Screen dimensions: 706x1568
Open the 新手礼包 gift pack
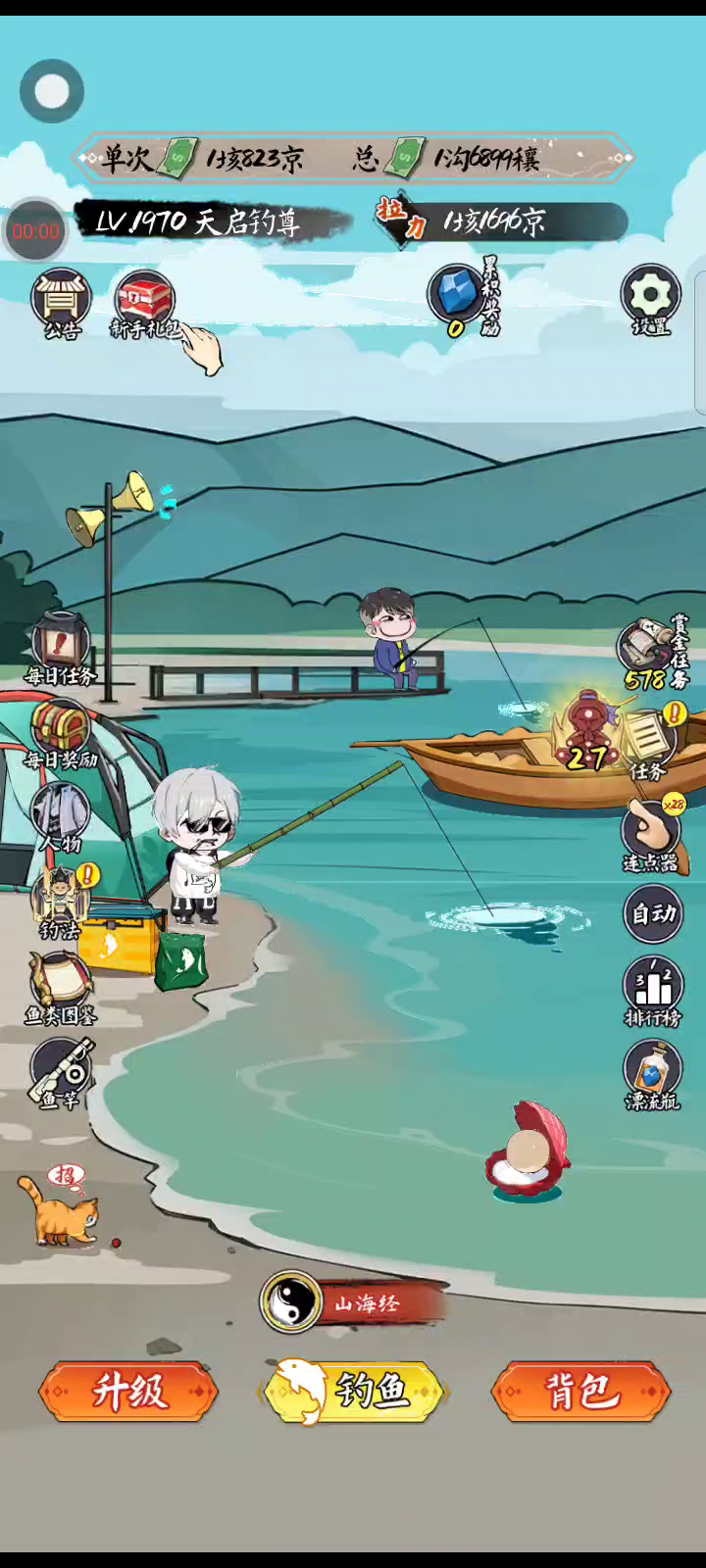pyautogui.click(x=144, y=303)
